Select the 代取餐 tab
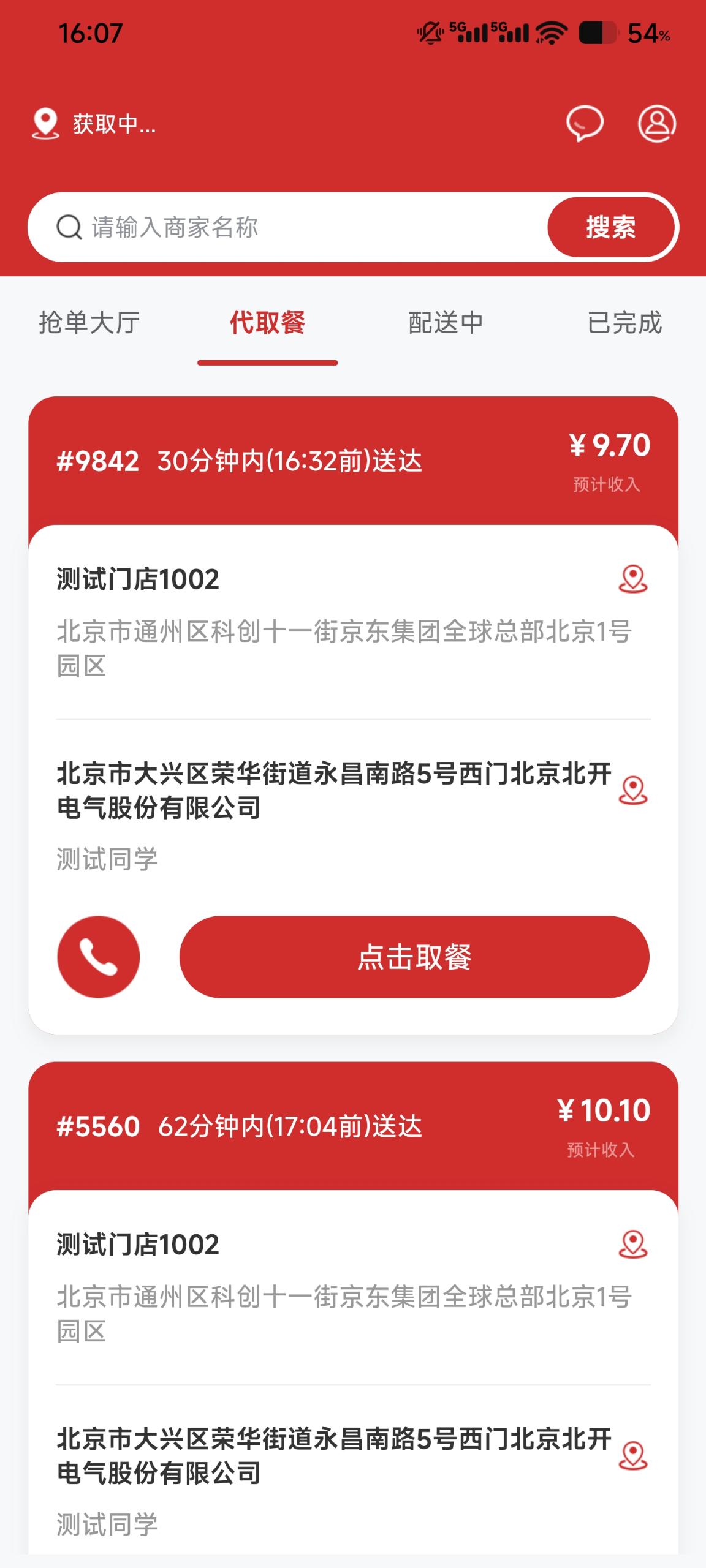This screenshot has height=1568, width=706. coord(267,323)
